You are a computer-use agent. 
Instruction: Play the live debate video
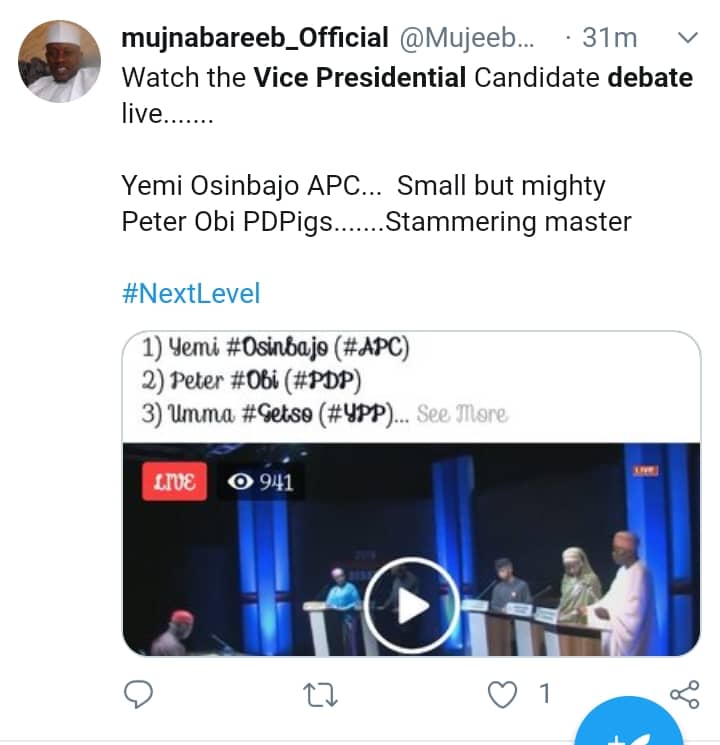click(x=410, y=604)
